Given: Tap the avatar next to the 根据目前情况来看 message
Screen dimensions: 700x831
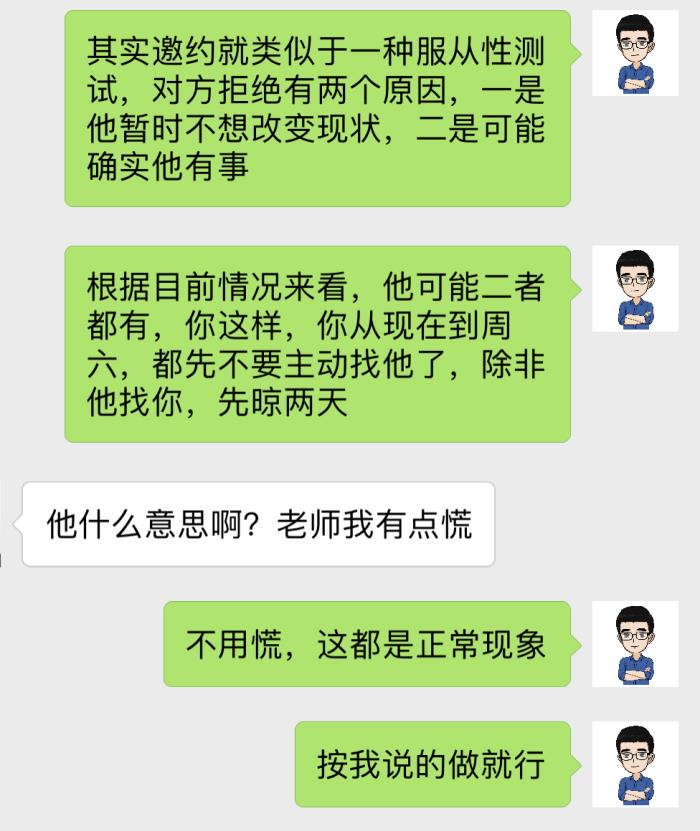Looking at the screenshot, I should tap(635, 289).
